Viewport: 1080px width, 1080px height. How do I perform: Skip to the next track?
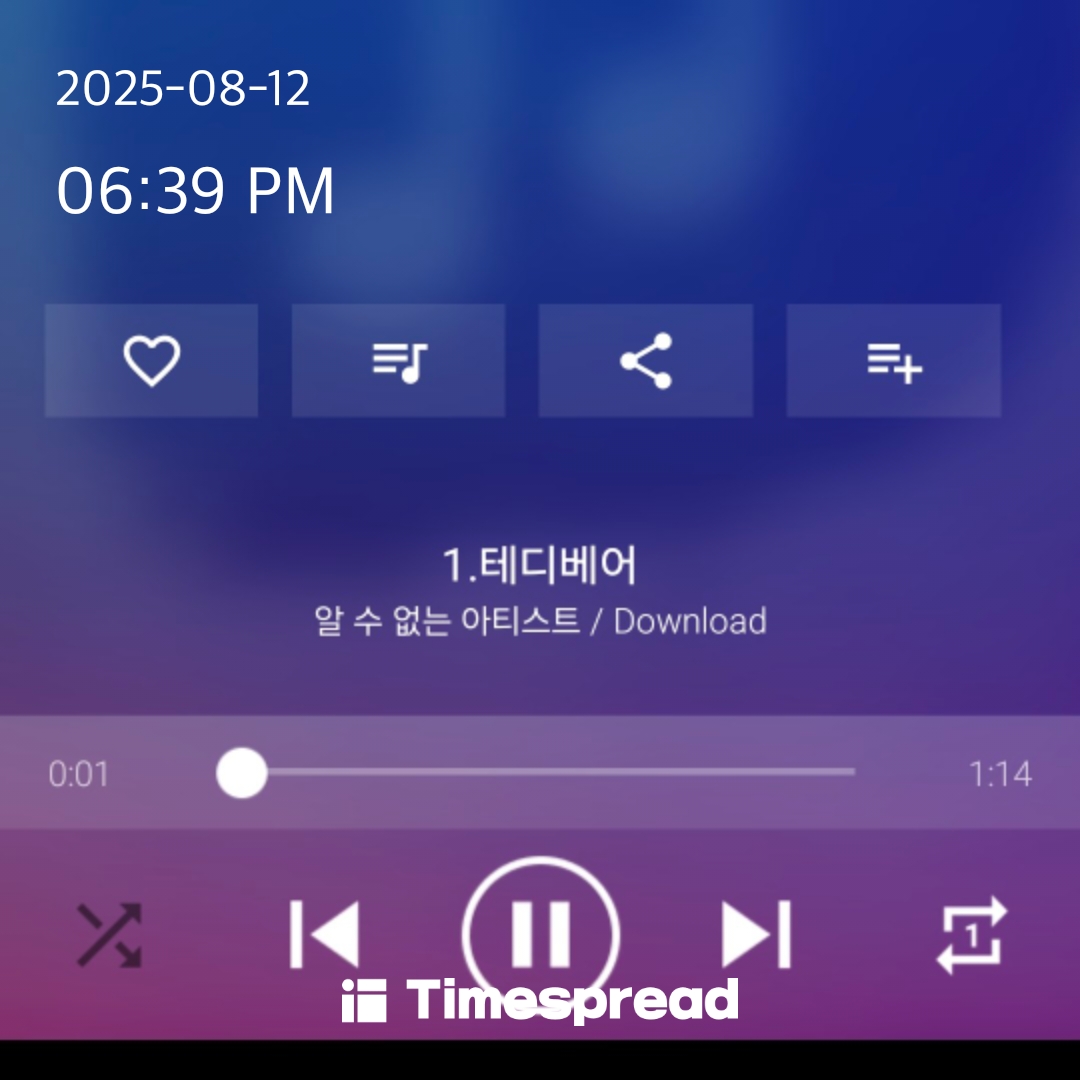[757, 935]
